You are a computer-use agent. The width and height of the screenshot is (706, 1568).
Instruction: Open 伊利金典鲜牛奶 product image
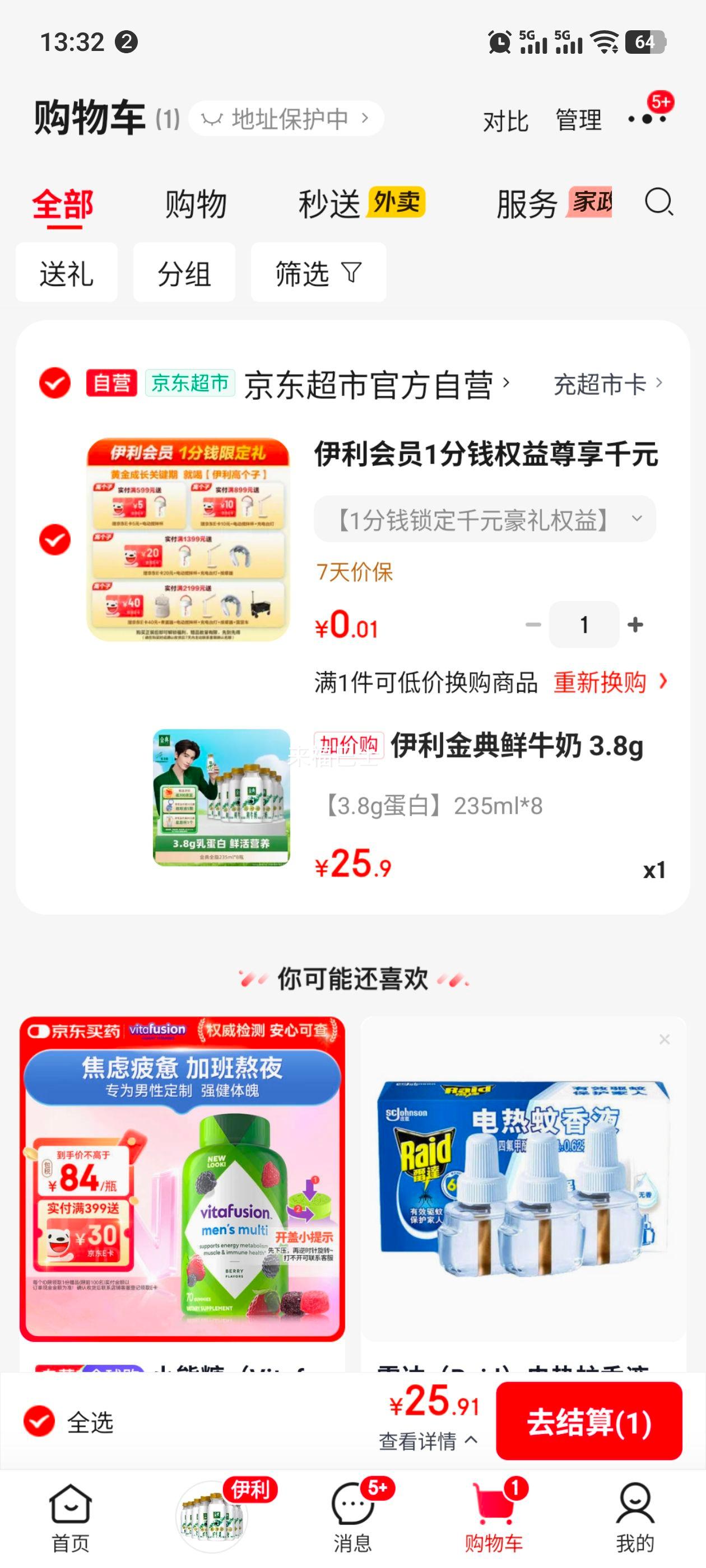pyautogui.click(x=222, y=797)
